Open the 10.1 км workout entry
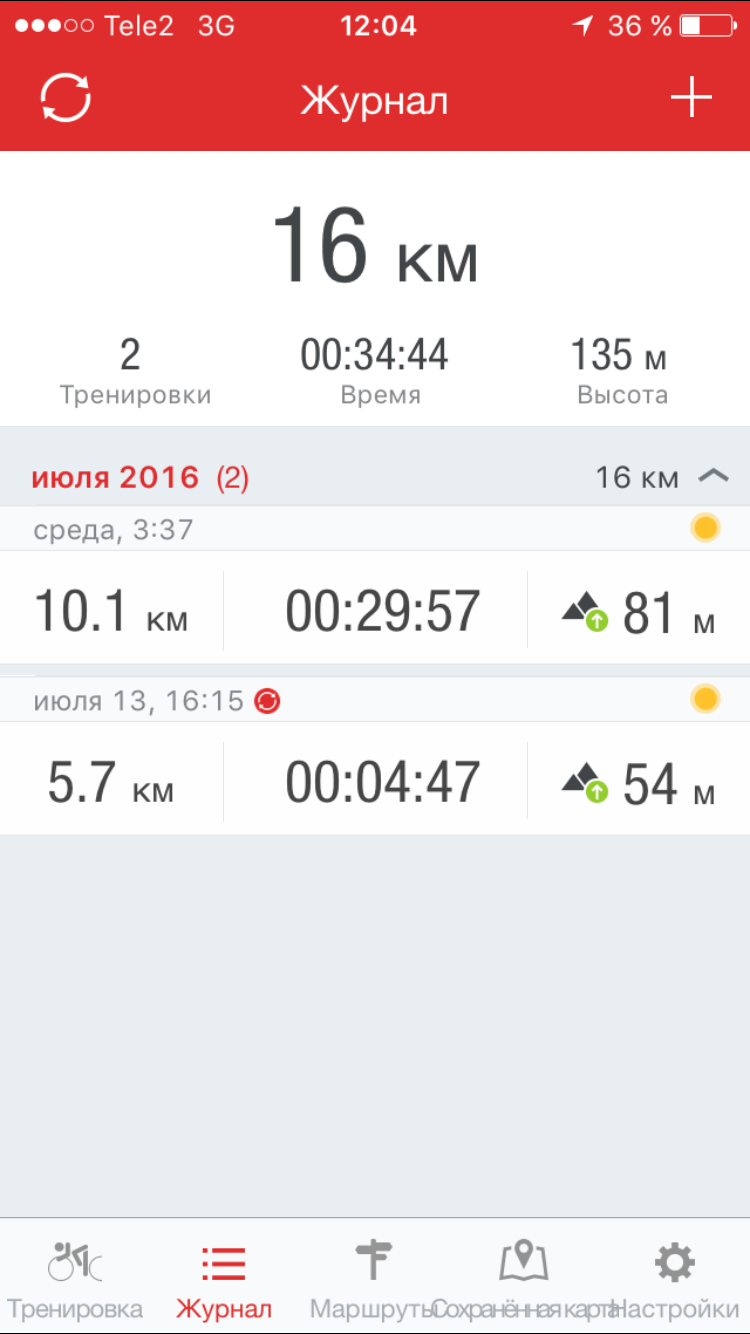 (x=375, y=611)
